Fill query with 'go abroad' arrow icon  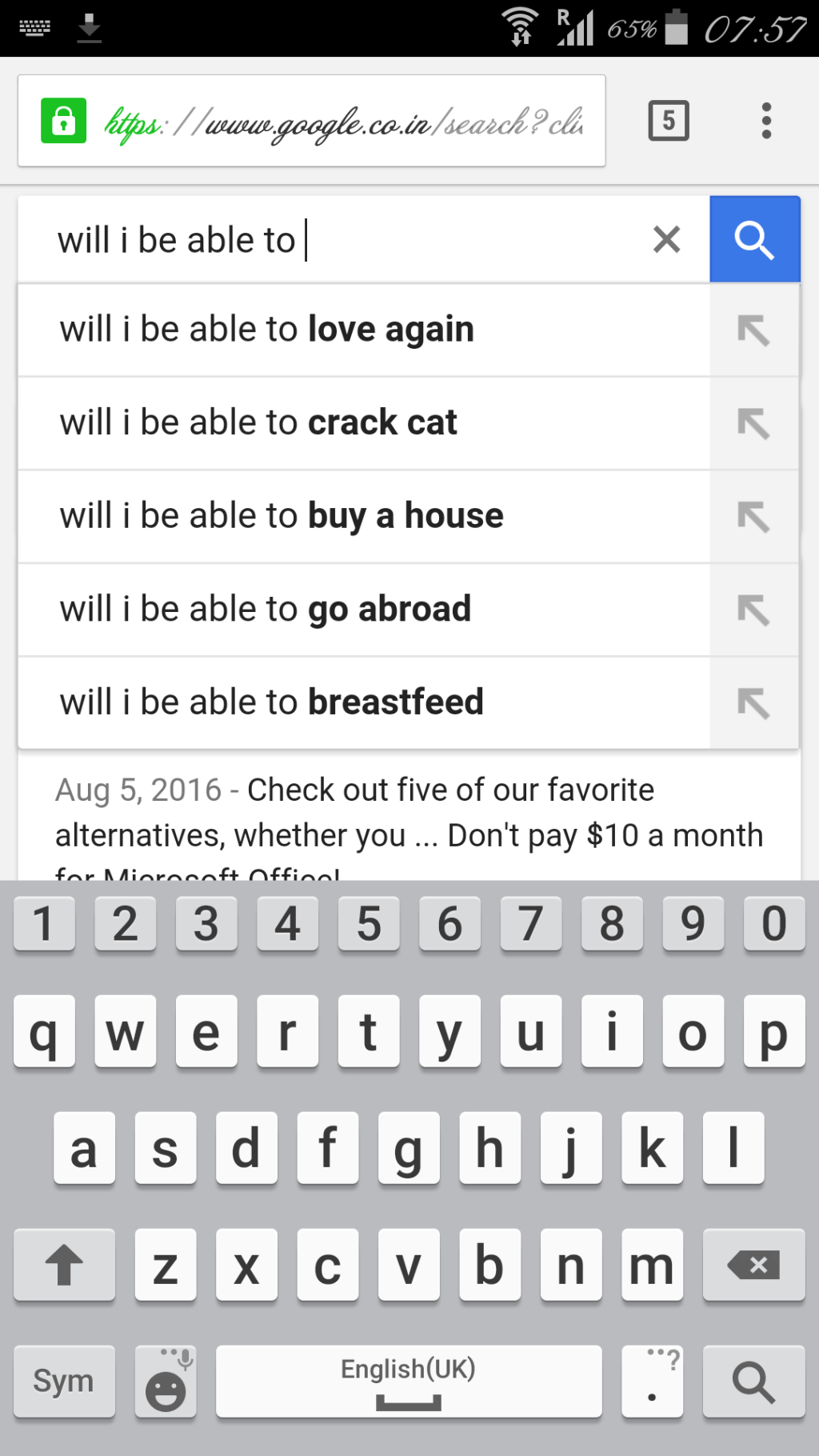coord(753,610)
